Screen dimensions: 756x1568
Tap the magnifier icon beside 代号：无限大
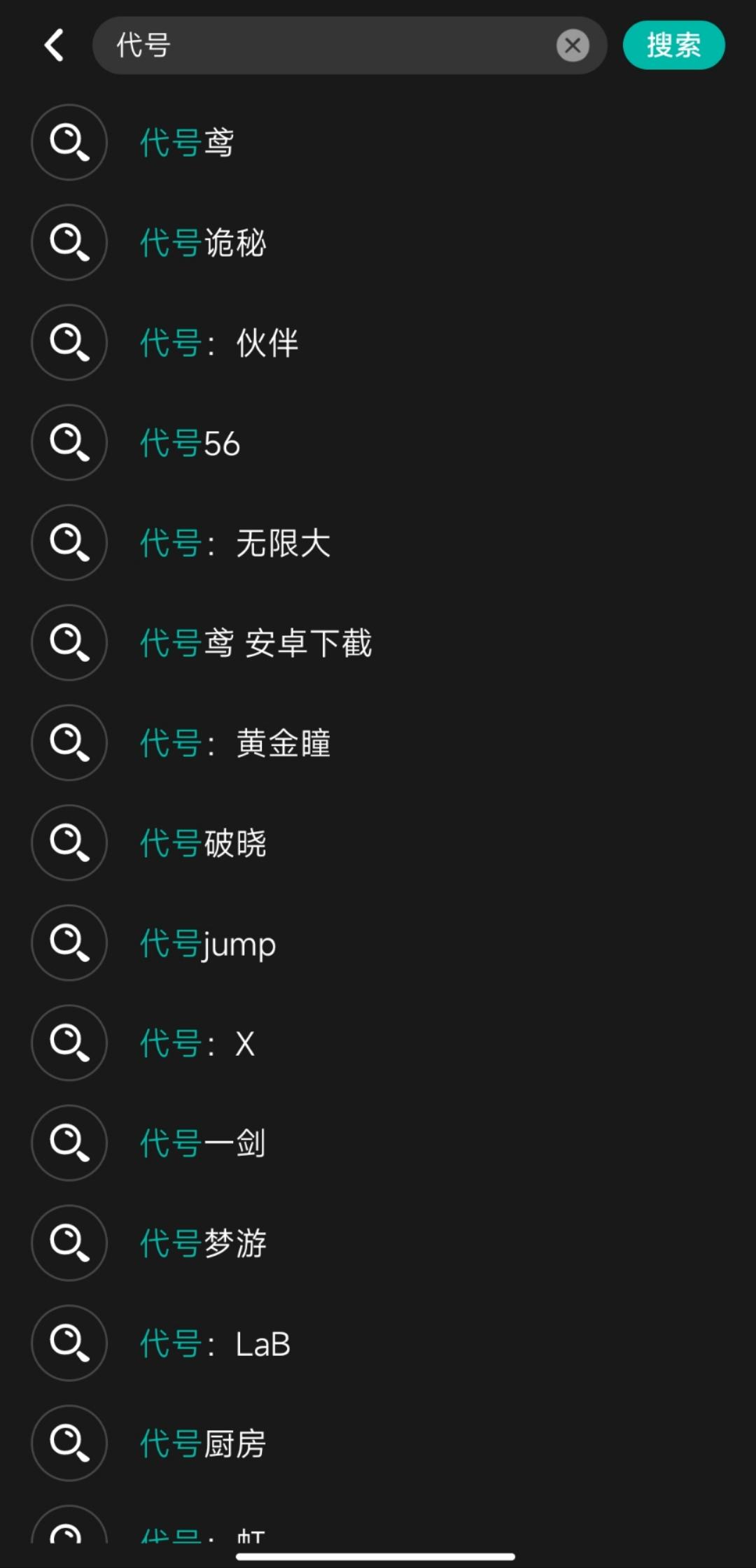click(69, 543)
